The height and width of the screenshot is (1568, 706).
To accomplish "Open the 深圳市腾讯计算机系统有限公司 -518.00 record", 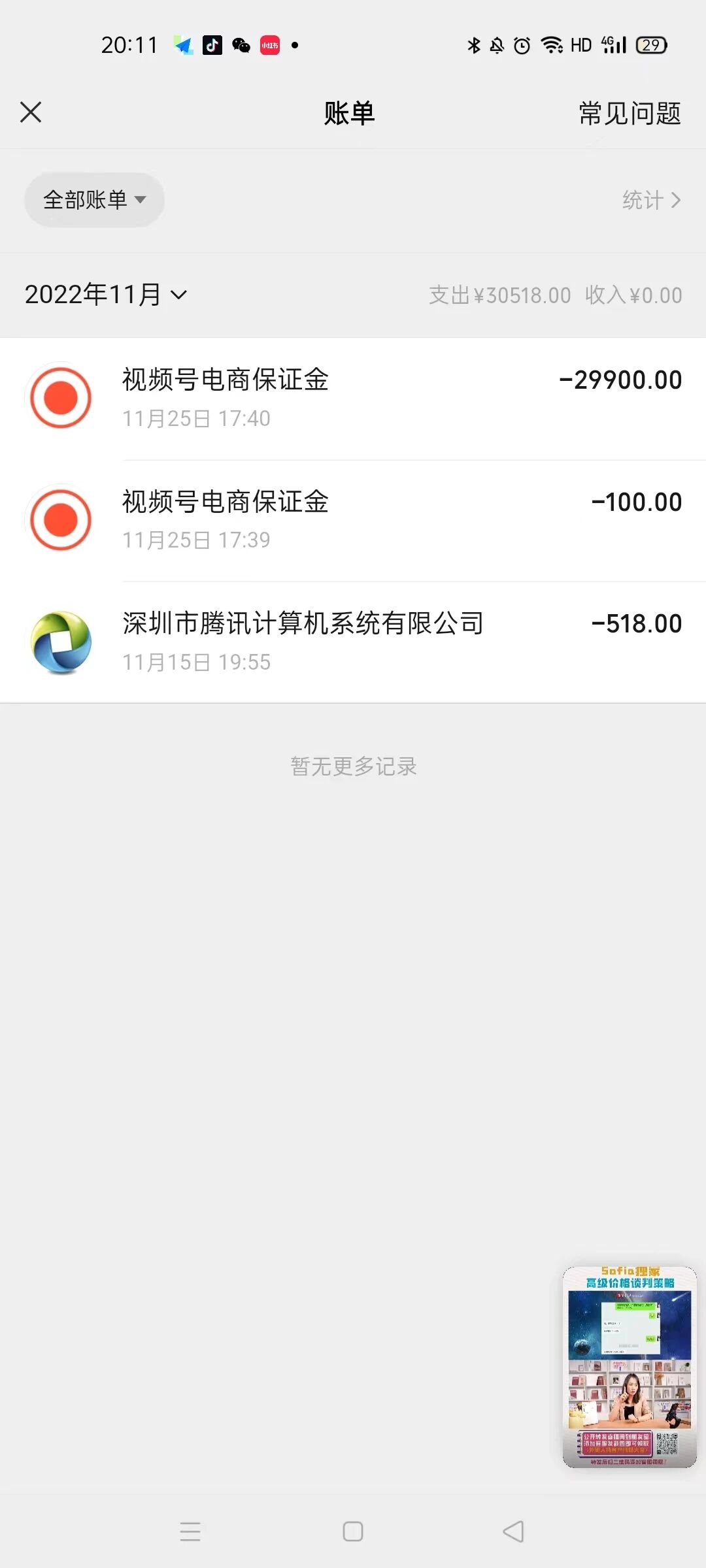I will coord(353,642).
